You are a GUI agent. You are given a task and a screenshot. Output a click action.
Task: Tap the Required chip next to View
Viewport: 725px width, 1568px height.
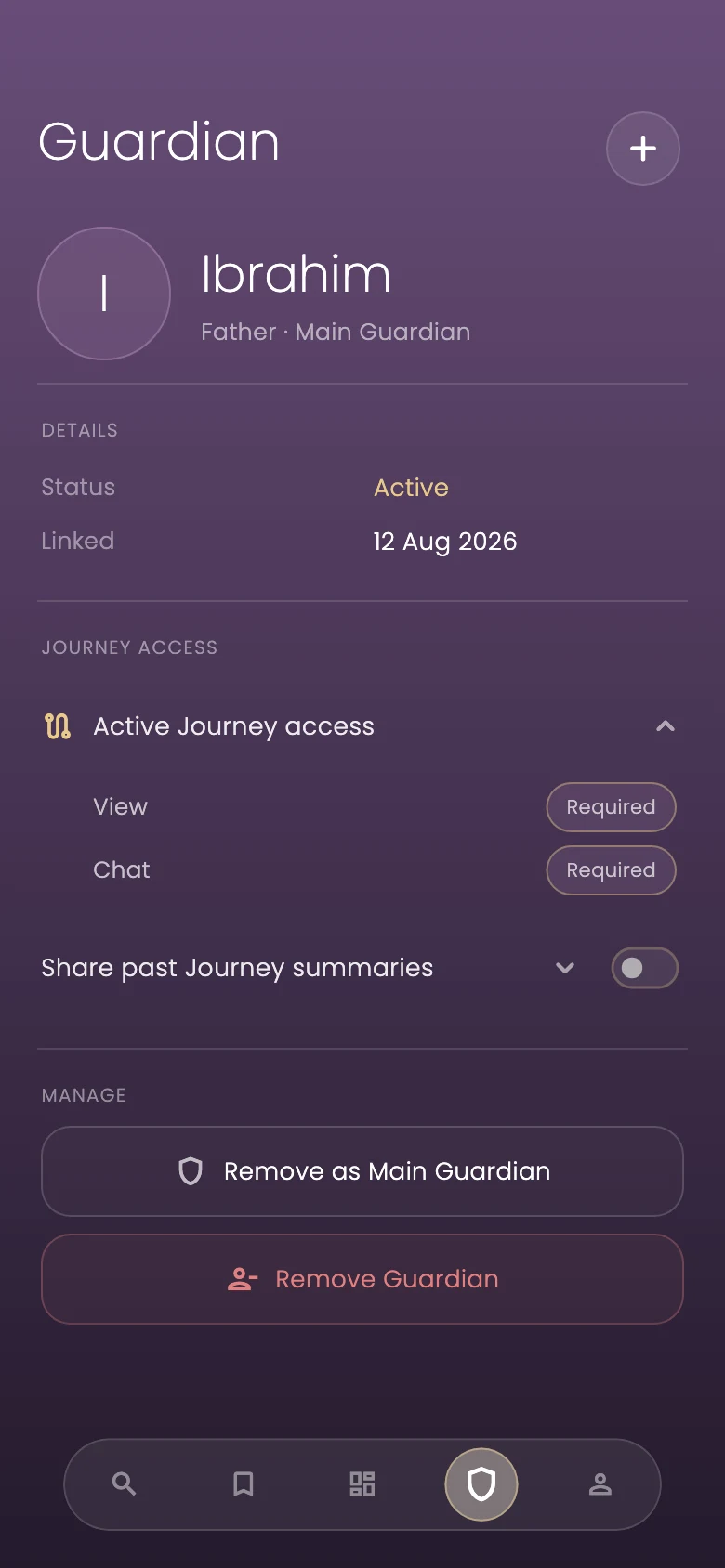(x=611, y=807)
